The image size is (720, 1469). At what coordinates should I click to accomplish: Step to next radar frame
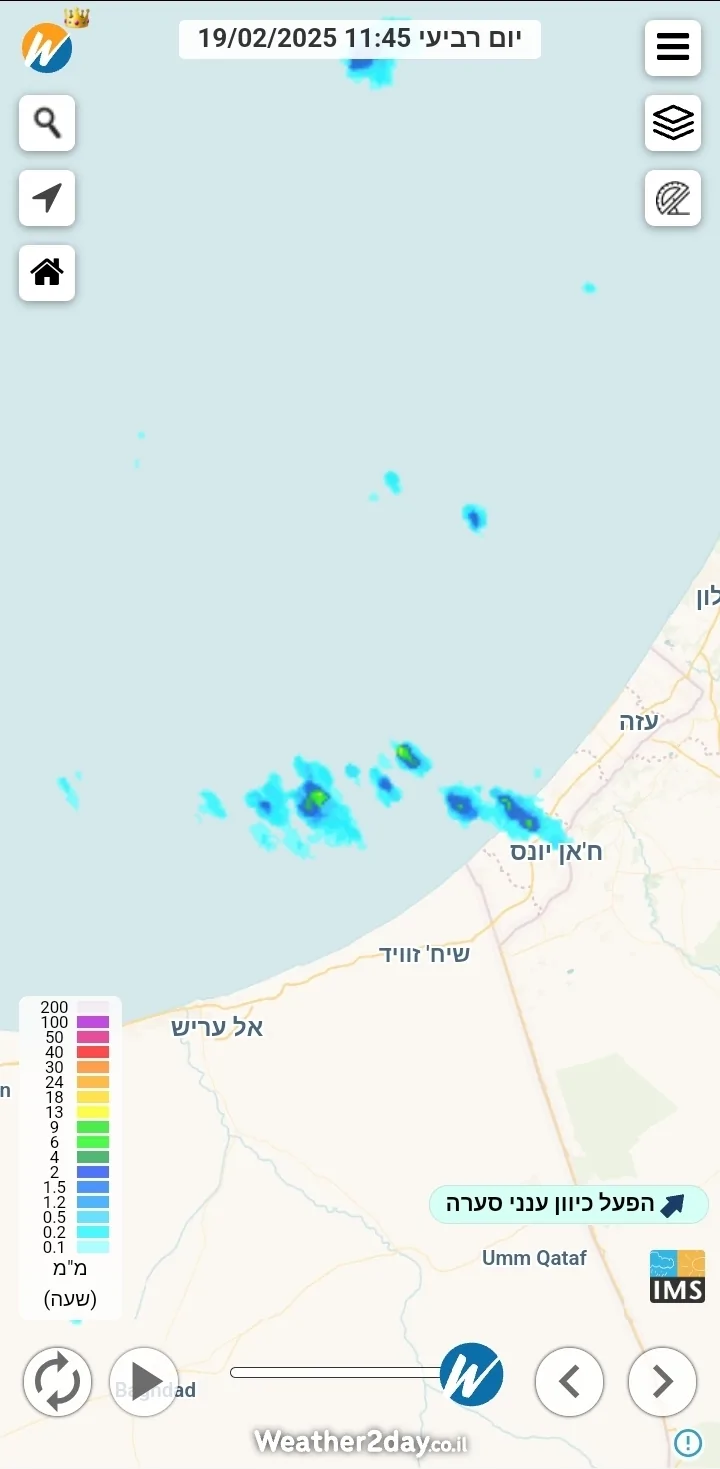(662, 1381)
